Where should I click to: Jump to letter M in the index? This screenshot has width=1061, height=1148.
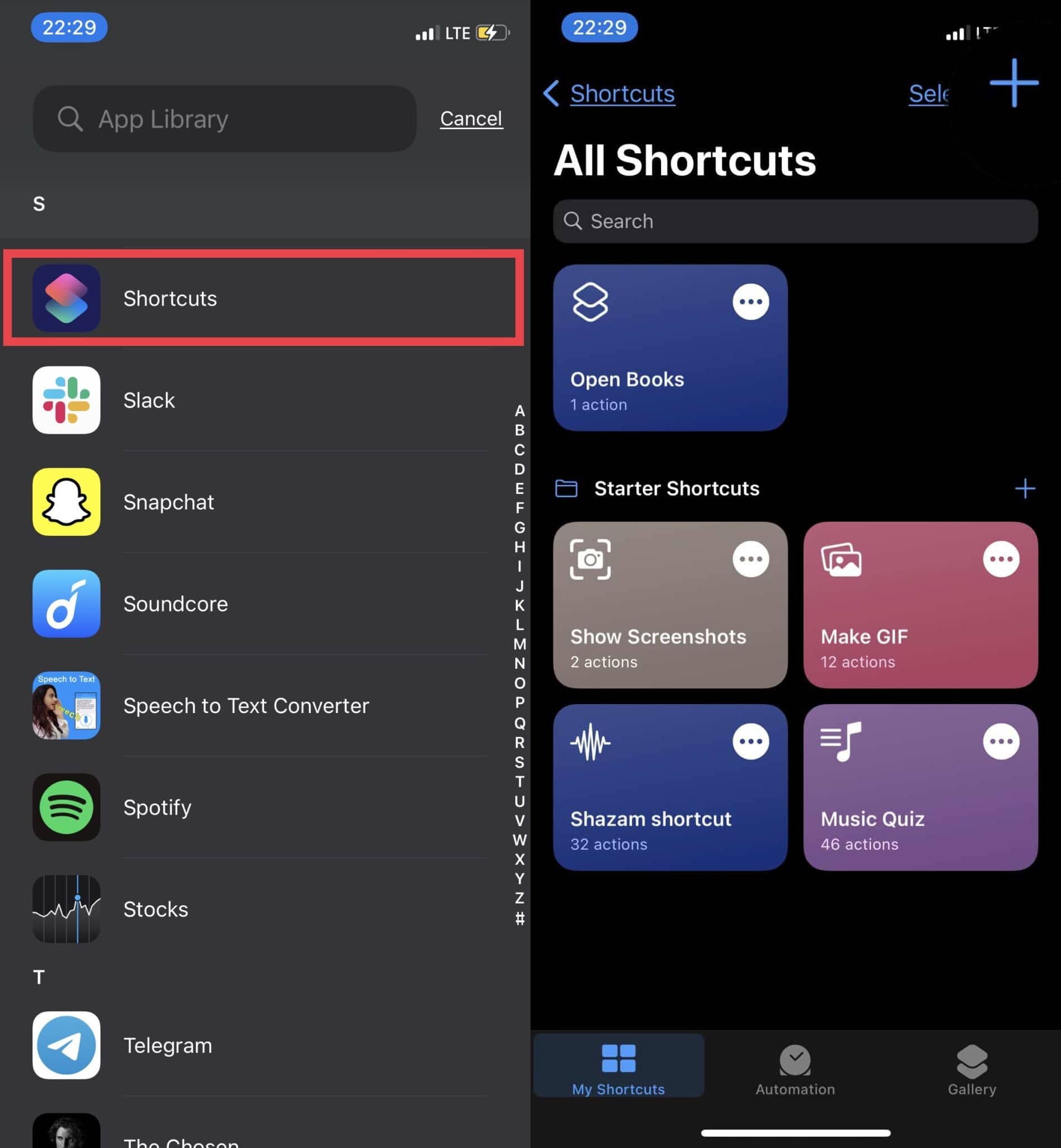point(520,645)
